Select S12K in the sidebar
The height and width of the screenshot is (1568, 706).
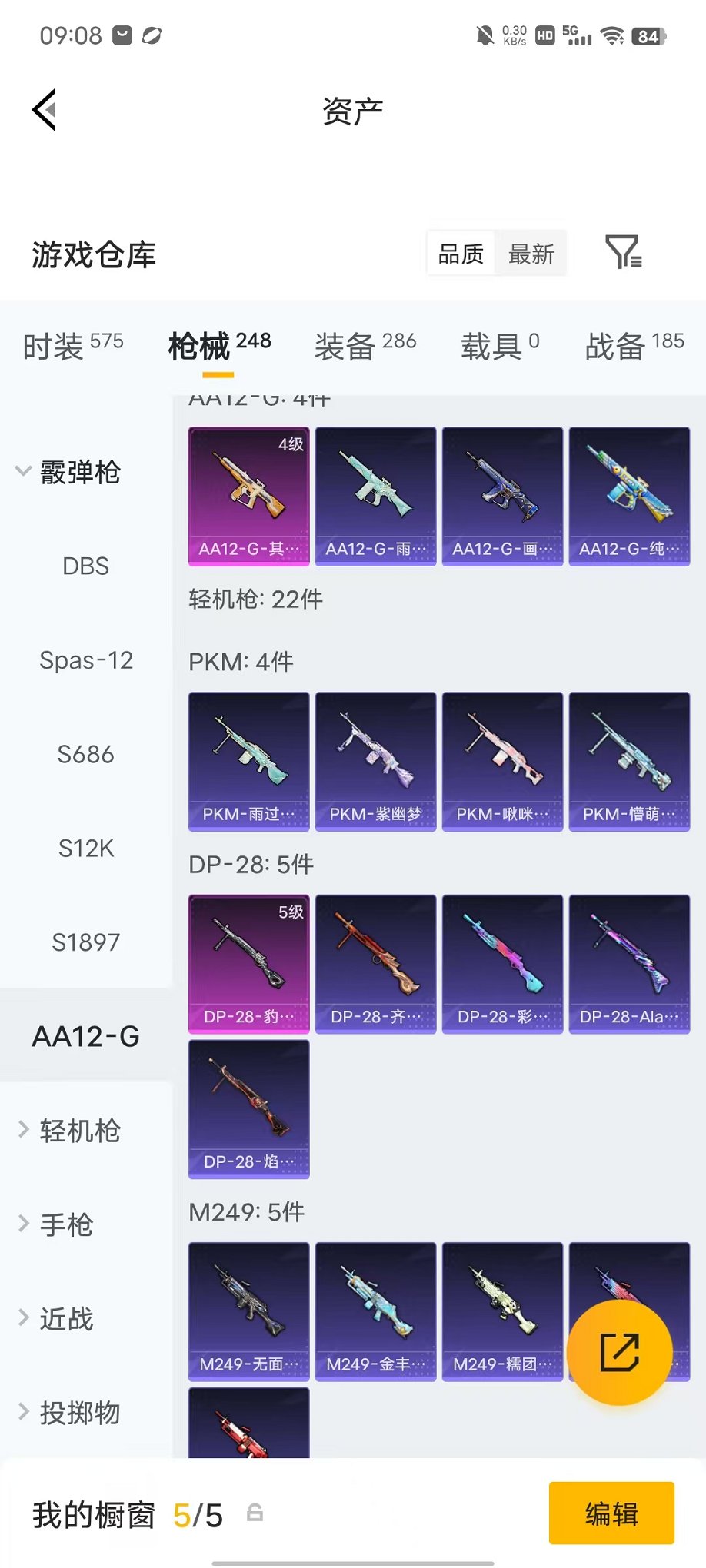[x=86, y=849]
